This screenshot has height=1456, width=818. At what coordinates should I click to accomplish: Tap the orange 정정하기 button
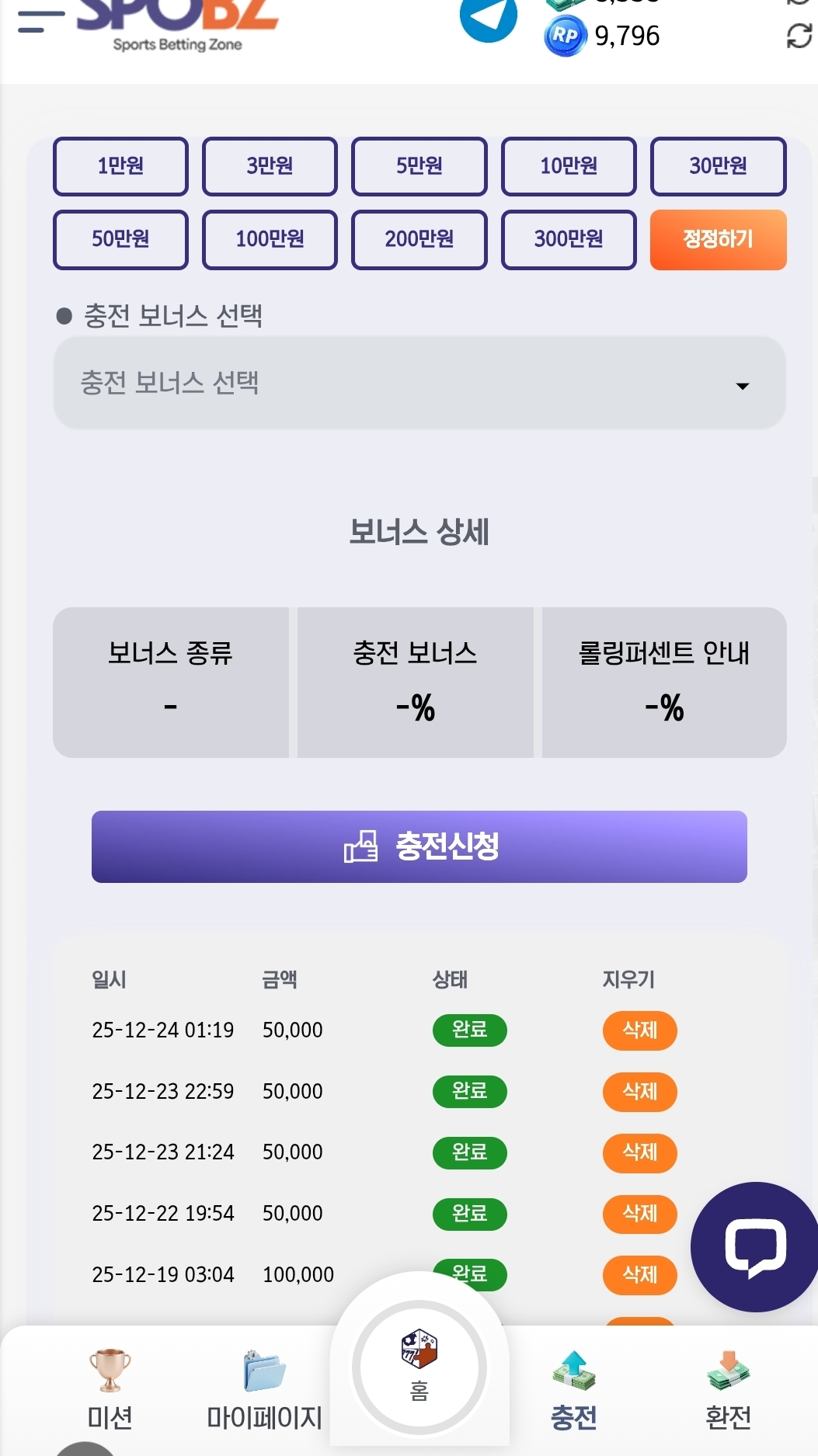point(718,239)
